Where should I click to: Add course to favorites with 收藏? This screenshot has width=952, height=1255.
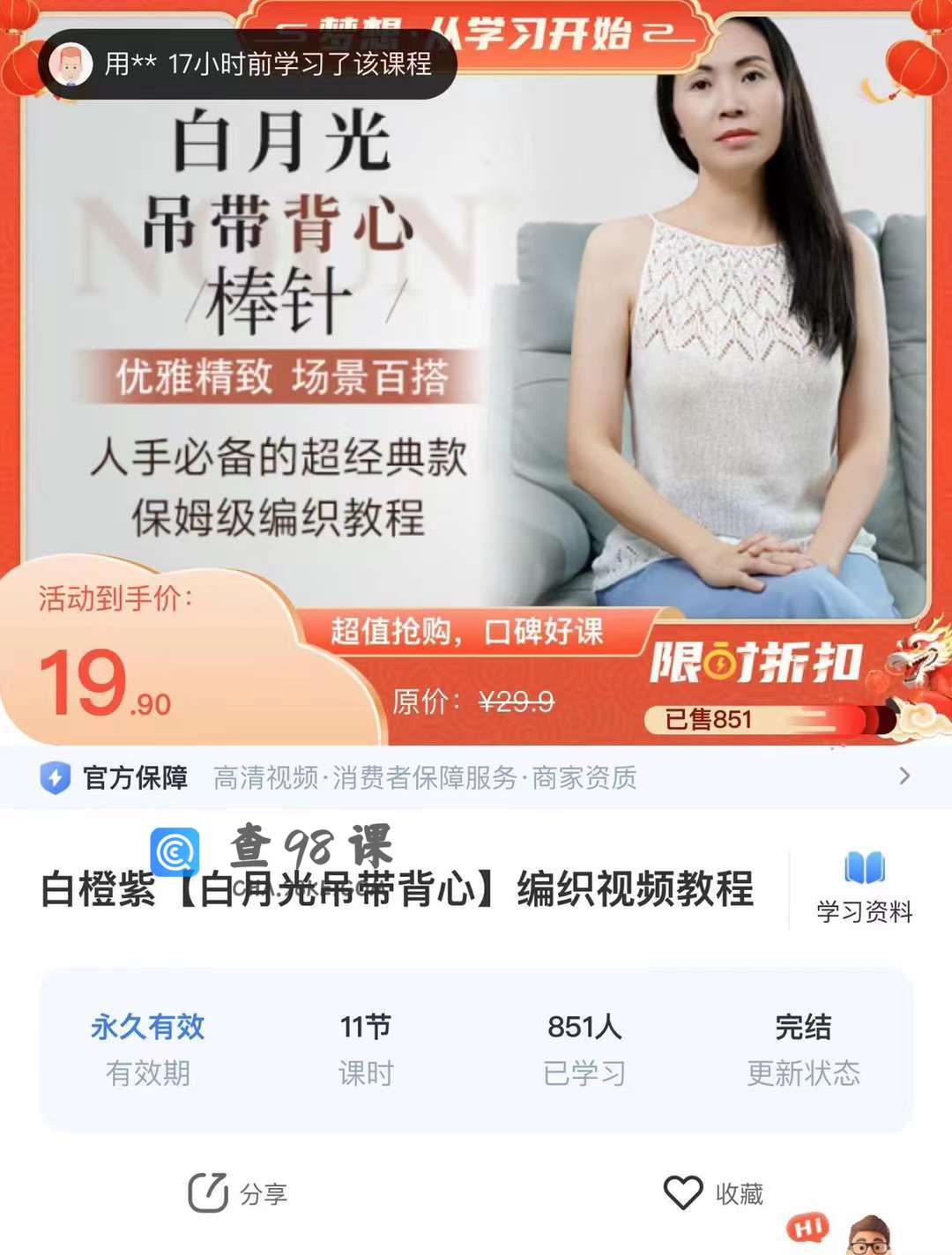pyautogui.click(x=713, y=1193)
